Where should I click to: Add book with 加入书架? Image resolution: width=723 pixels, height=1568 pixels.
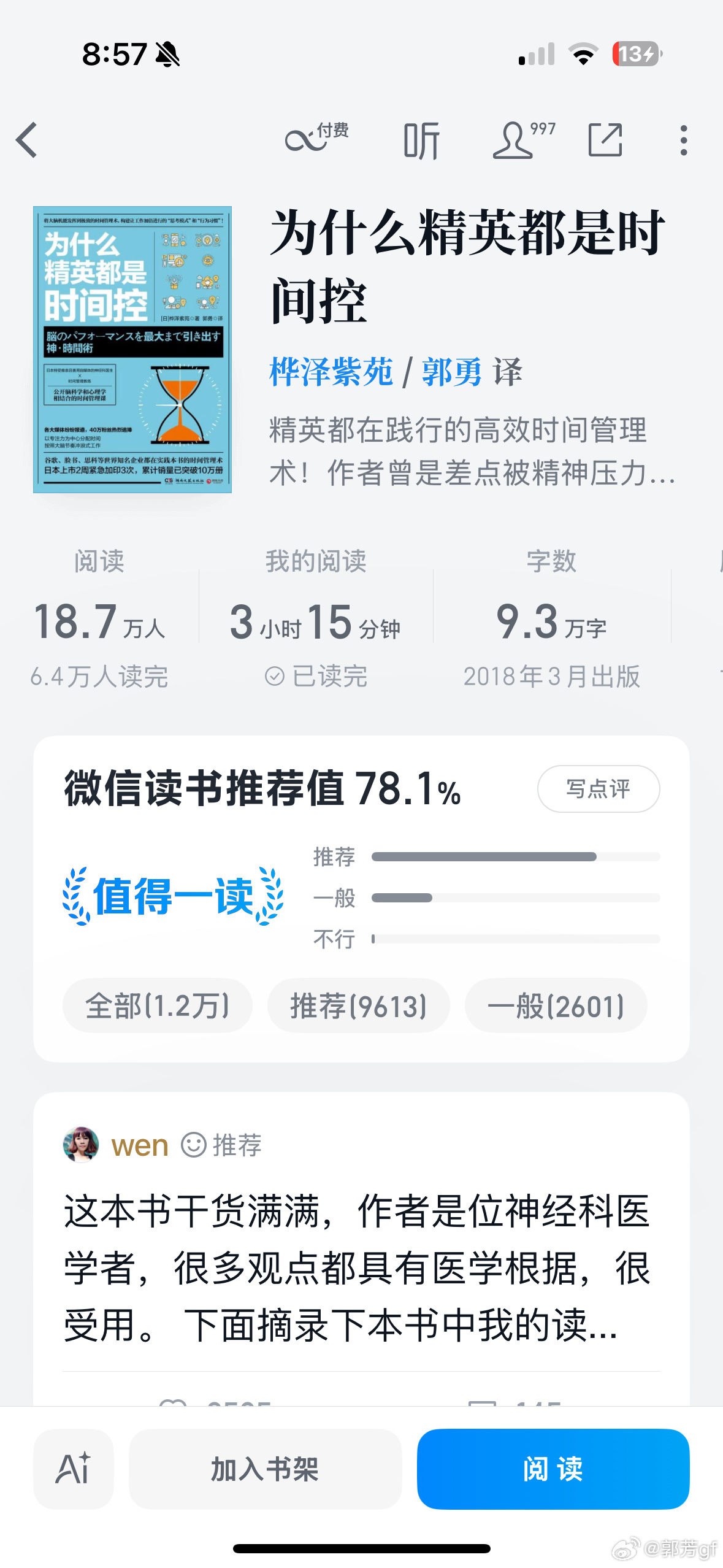click(x=265, y=1469)
